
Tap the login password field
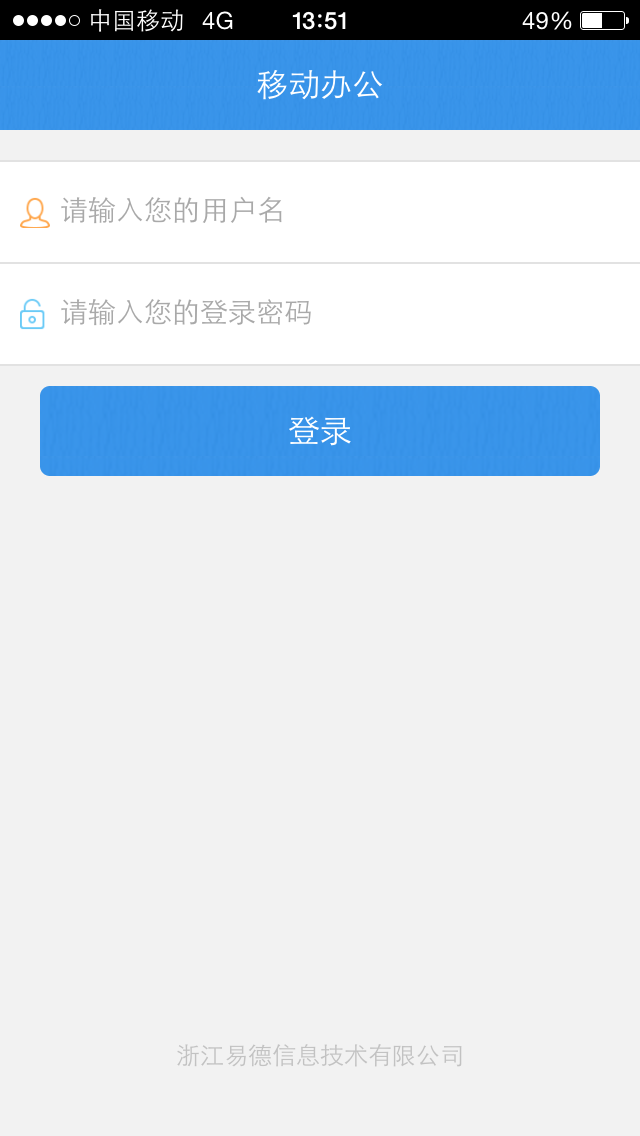340,314
